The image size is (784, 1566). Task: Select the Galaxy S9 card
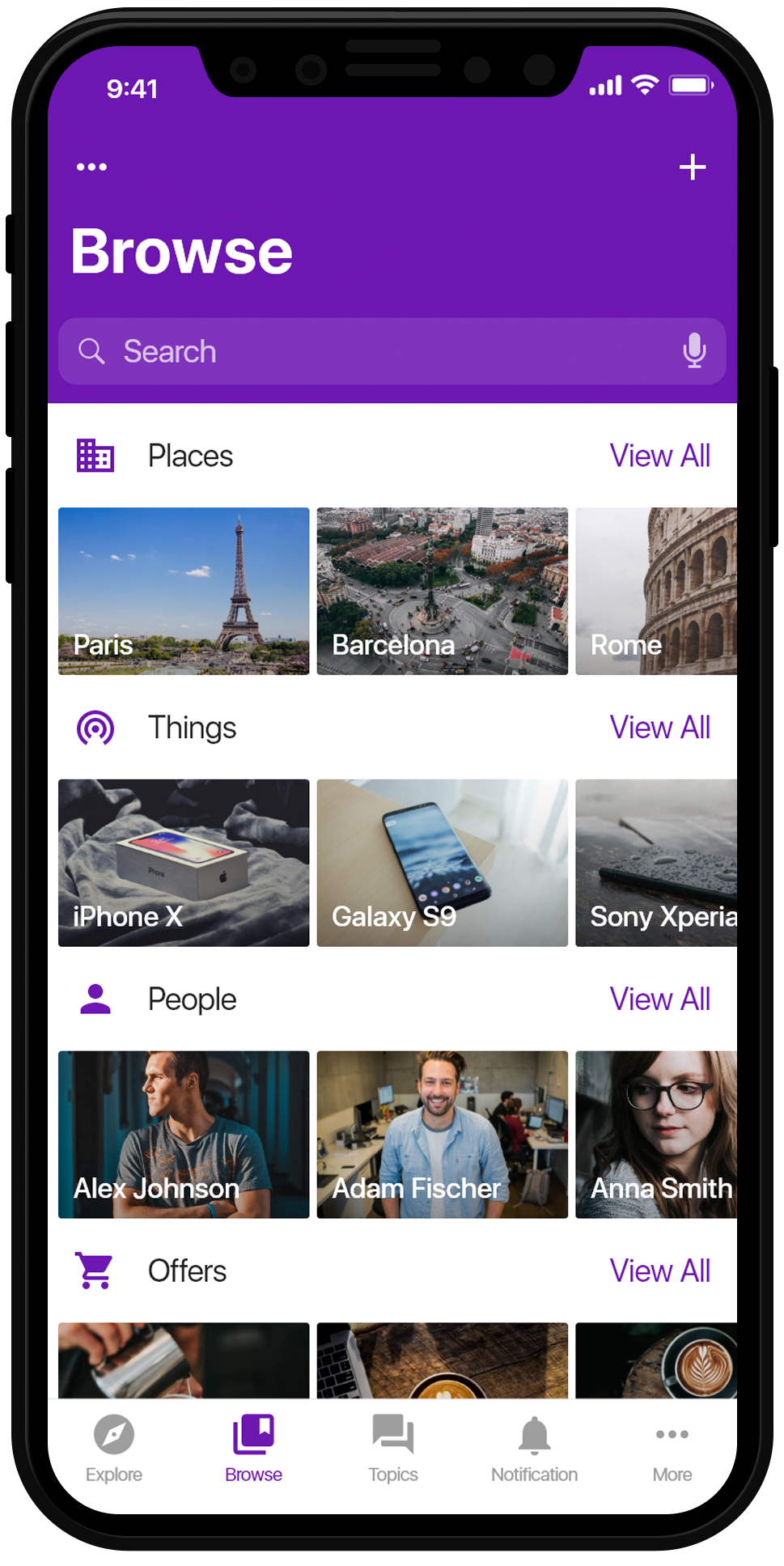(x=442, y=863)
